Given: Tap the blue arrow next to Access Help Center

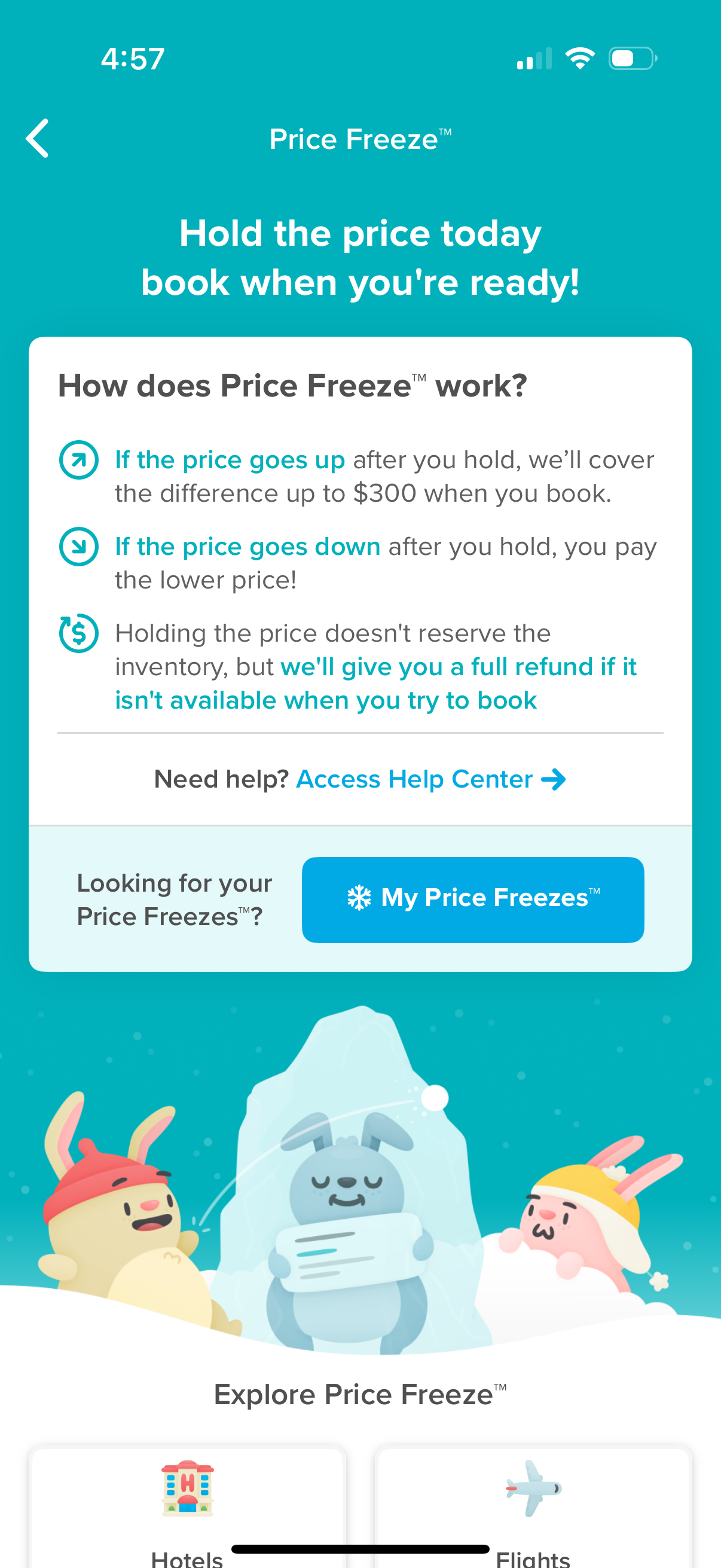Looking at the screenshot, I should [x=554, y=780].
